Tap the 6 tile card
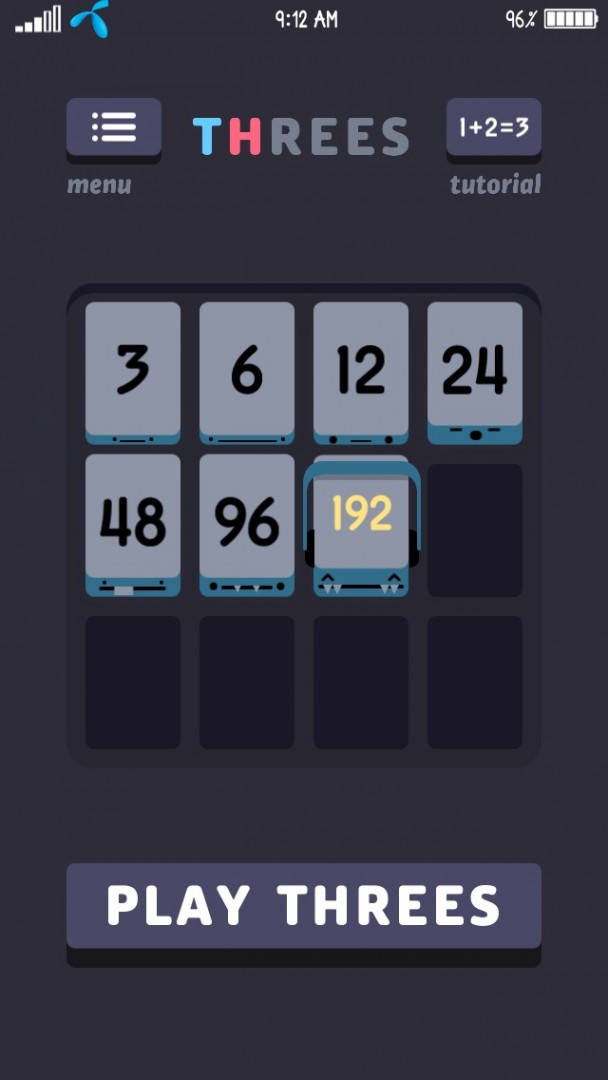 [247, 370]
